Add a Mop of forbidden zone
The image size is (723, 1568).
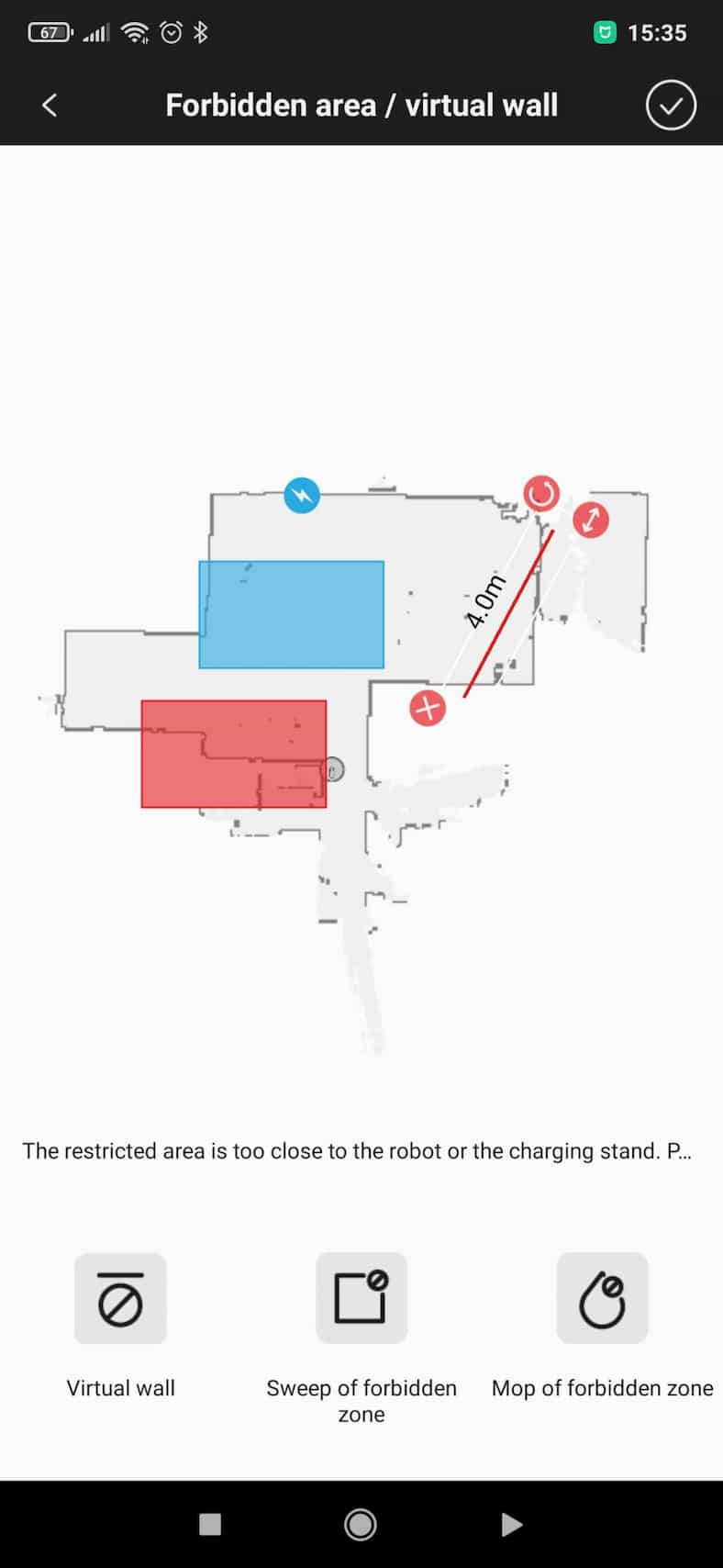tap(602, 1298)
